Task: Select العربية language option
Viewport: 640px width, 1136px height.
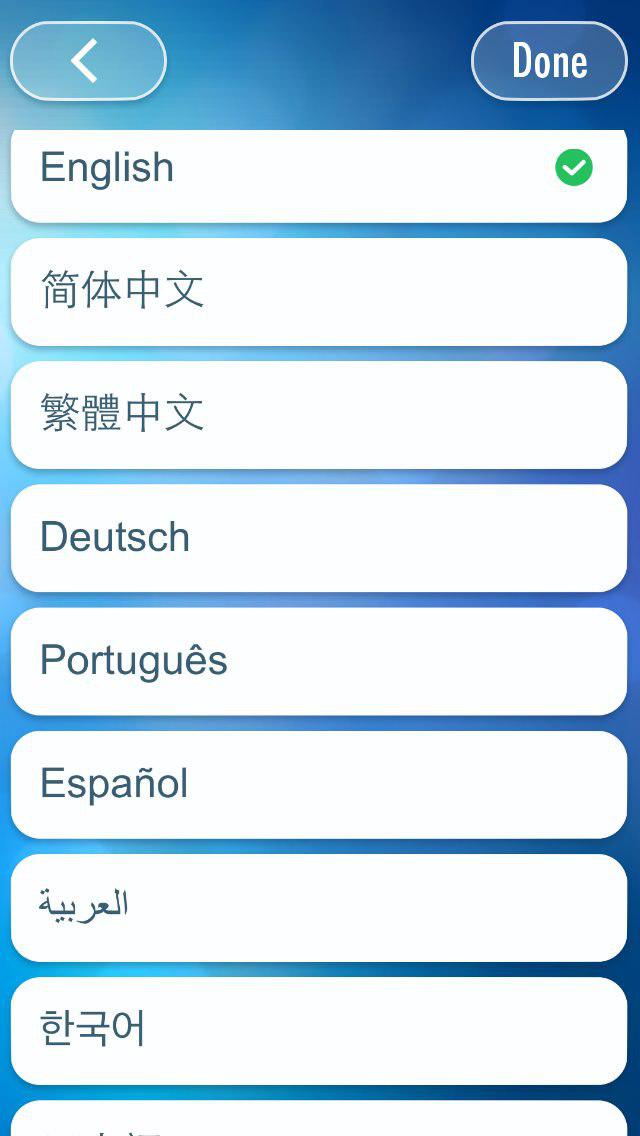Action: (x=318, y=907)
